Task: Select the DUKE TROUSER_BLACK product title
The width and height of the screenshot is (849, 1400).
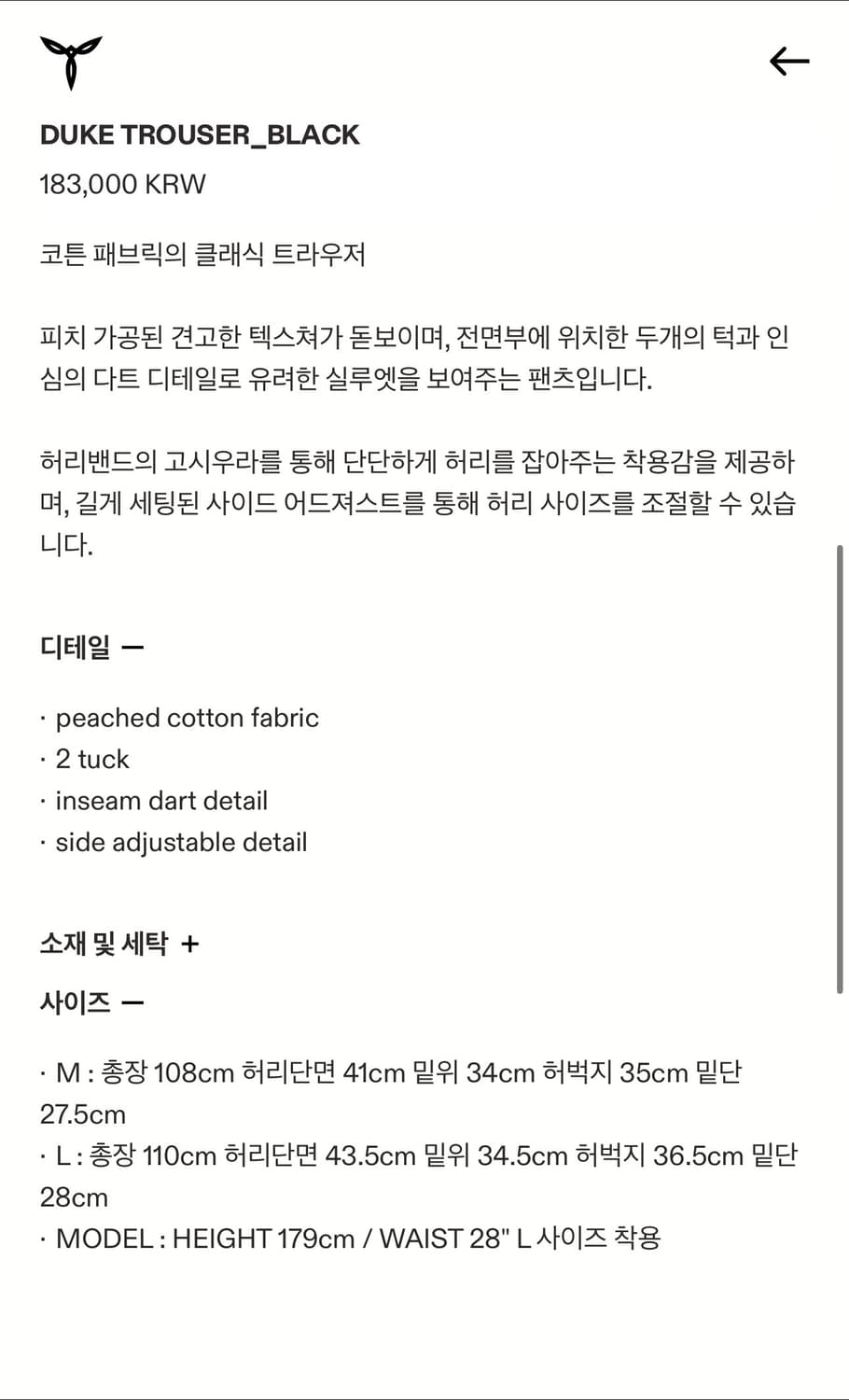Action: click(x=201, y=134)
